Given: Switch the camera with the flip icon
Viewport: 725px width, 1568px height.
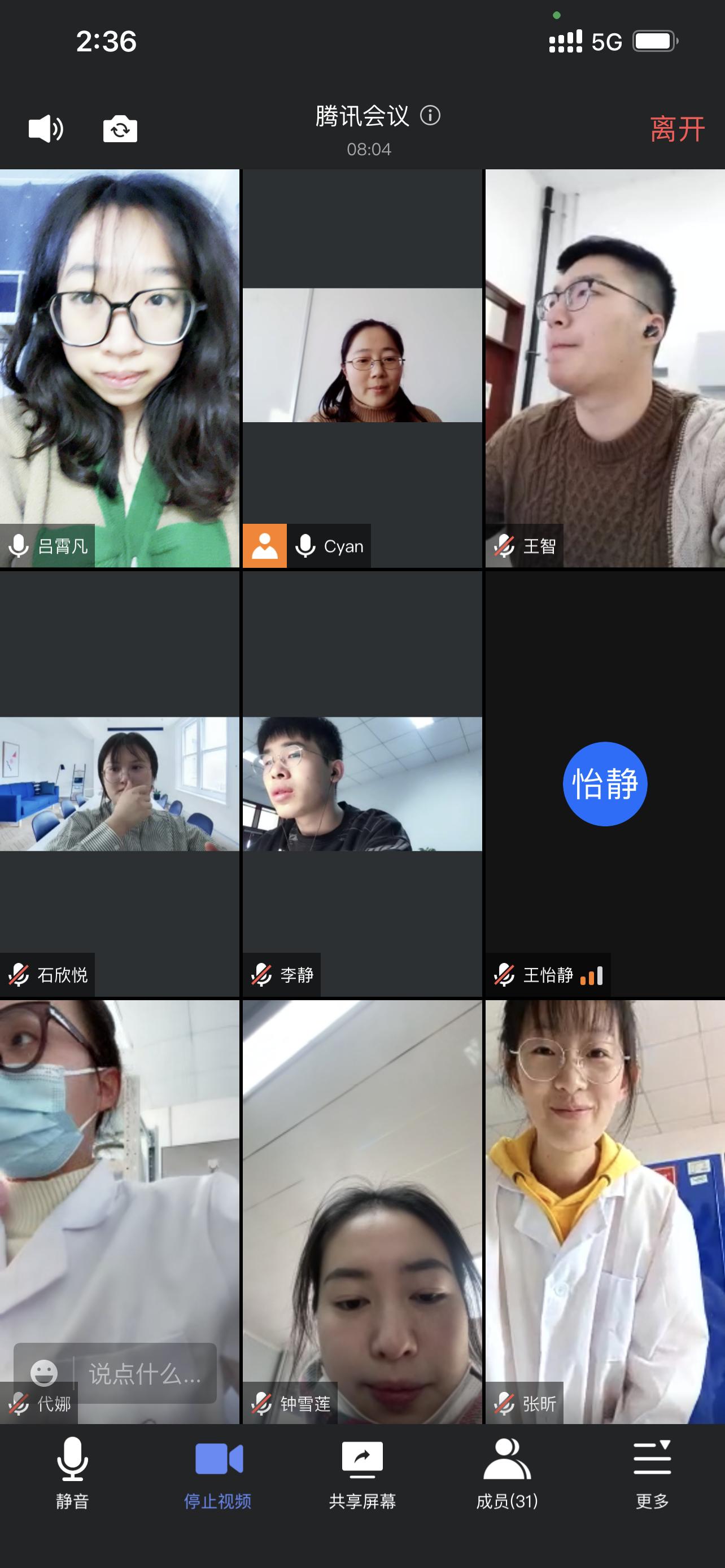Looking at the screenshot, I should [120, 129].
